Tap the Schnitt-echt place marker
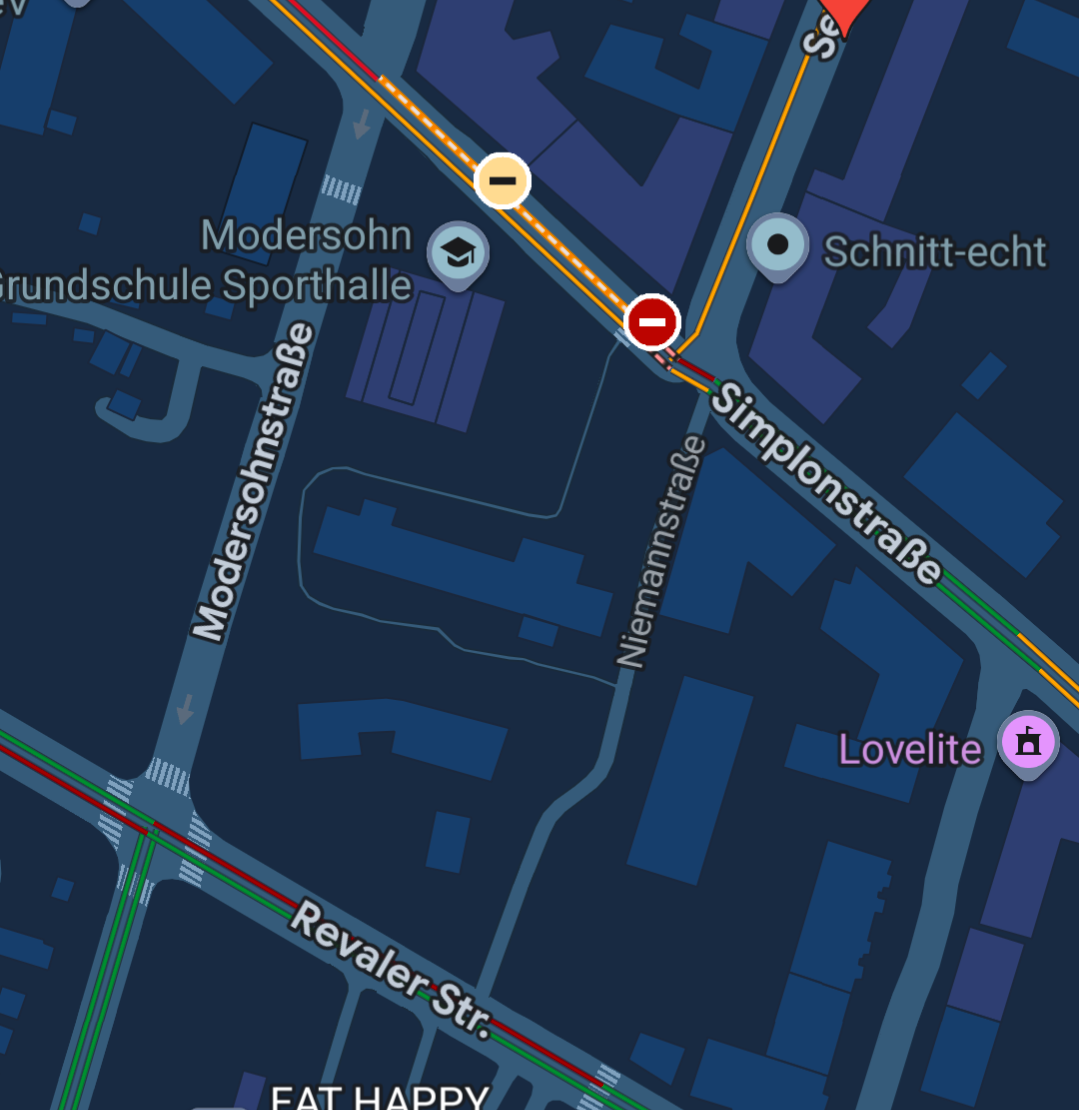1079x1110 pixels. coord(778,244)
